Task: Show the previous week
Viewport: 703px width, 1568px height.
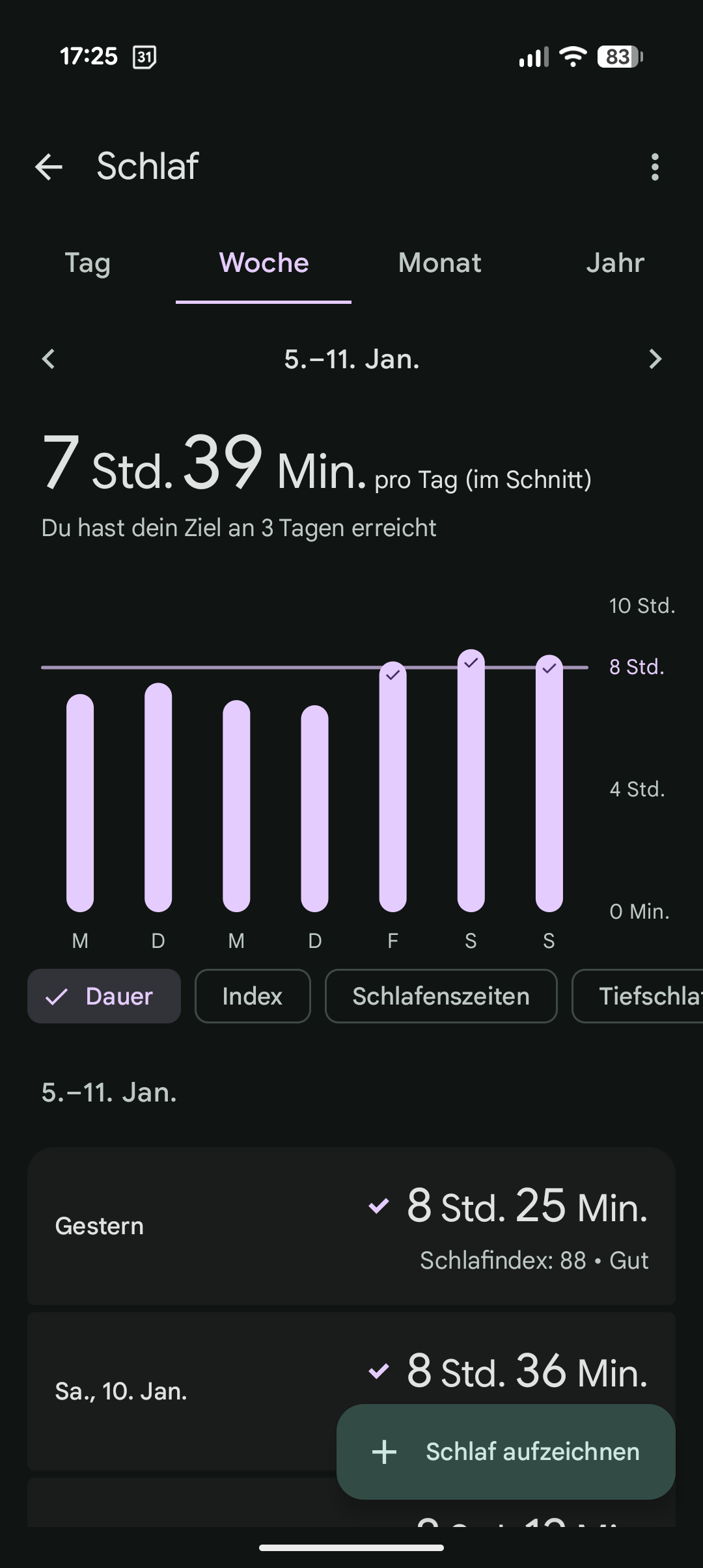Action: 49,359
